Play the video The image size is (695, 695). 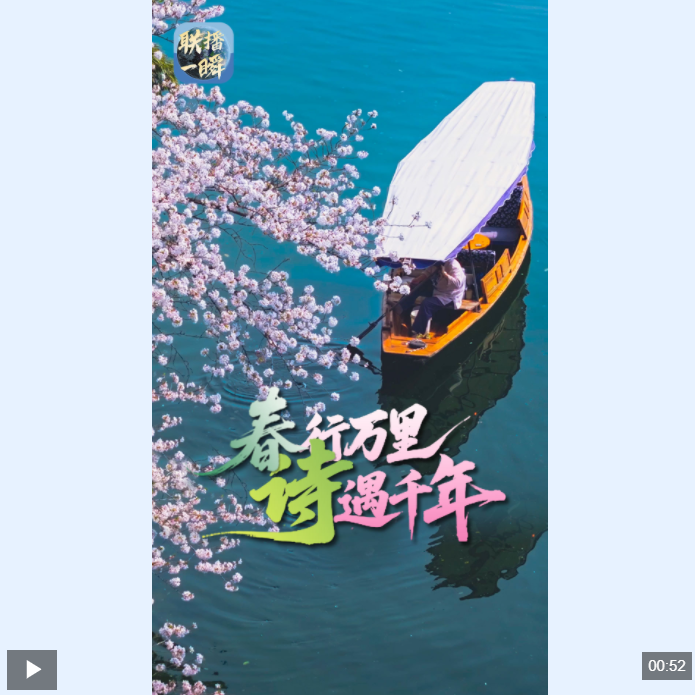coord(32,669)
